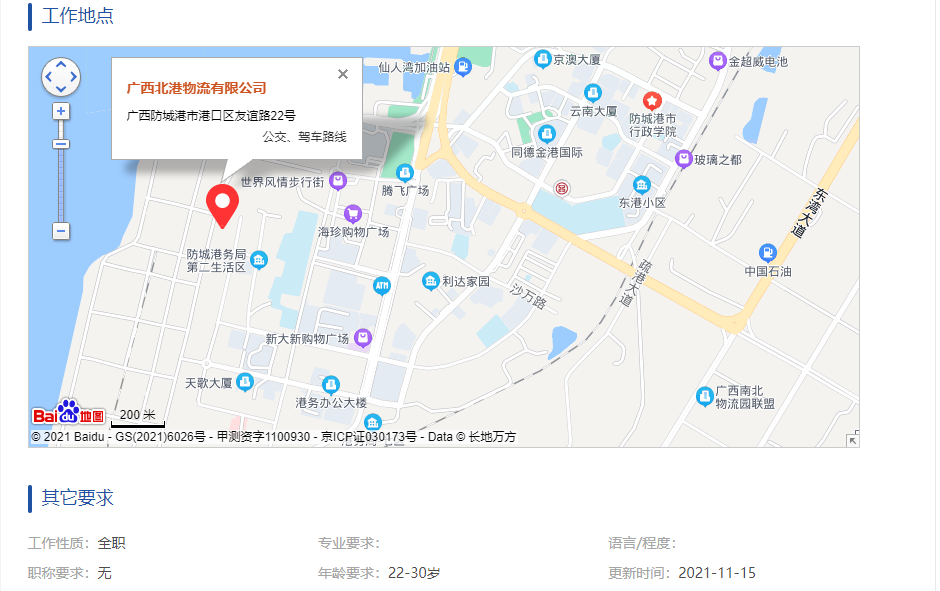This screenshot has height=591, width=940.
Task: Toggle the overview map corner arrow
Action: (x=852, y=439)
